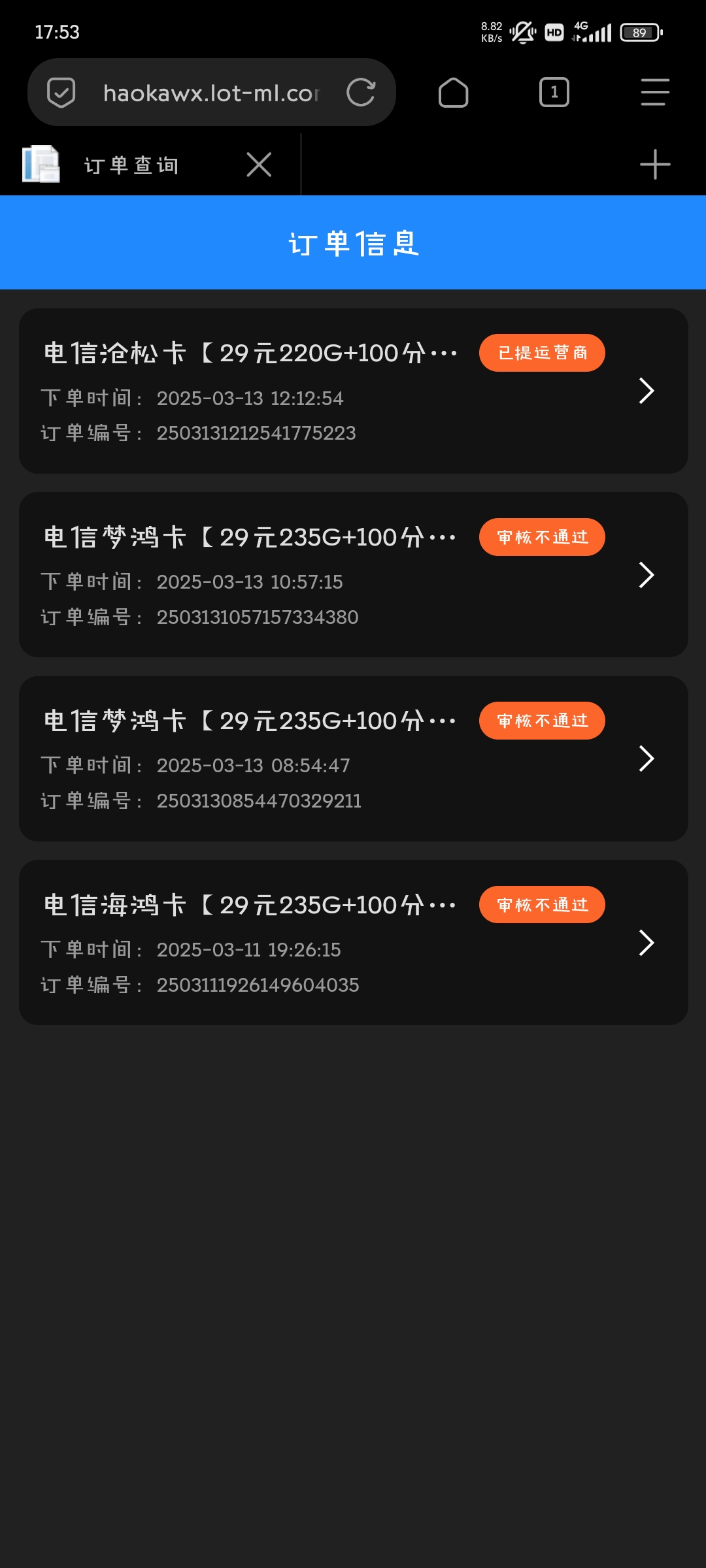Go to the browser home page
This screenshot has height=1568, width=706.
coord(453,92)
